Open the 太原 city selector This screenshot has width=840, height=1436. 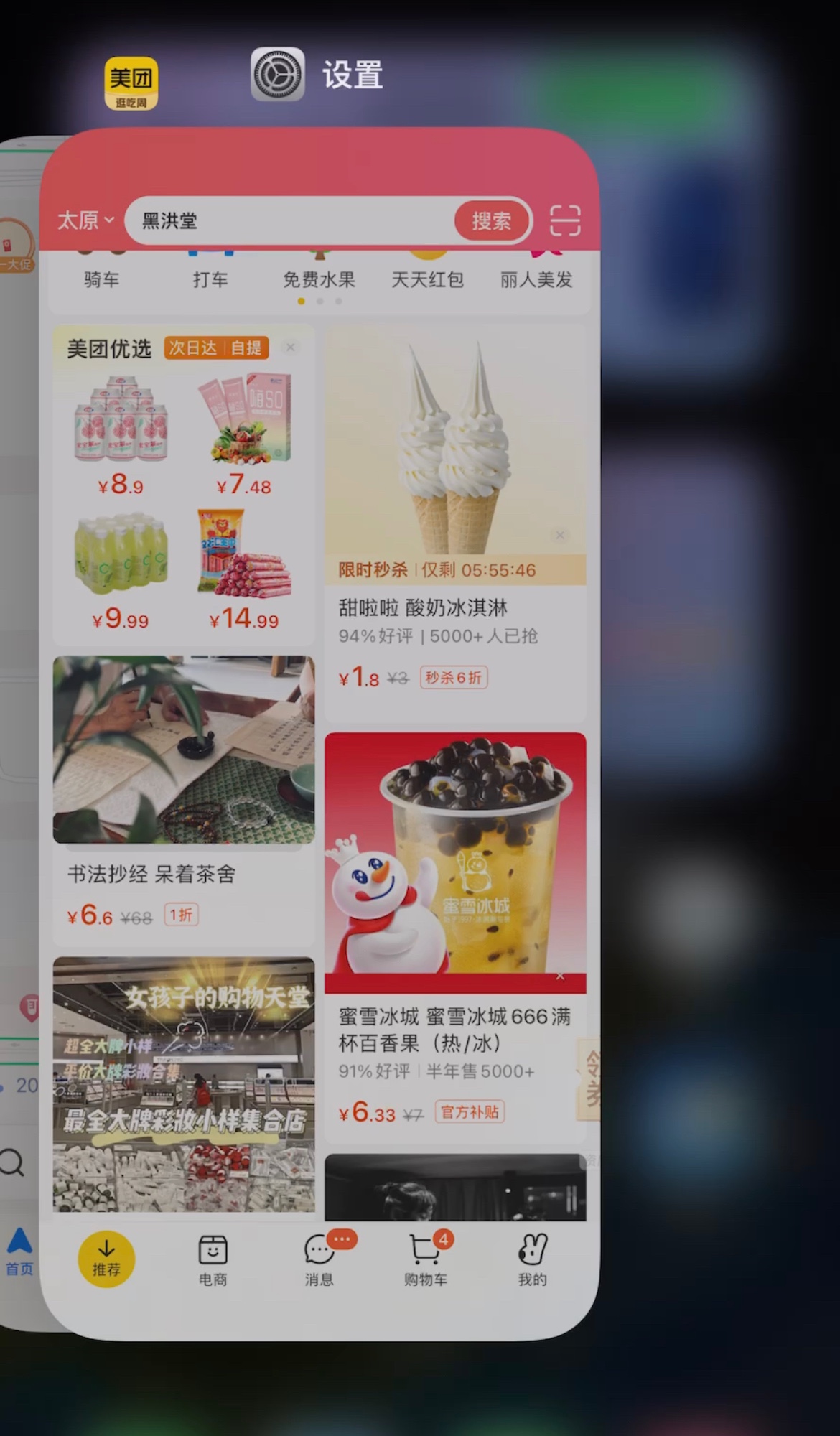(85, 220)
